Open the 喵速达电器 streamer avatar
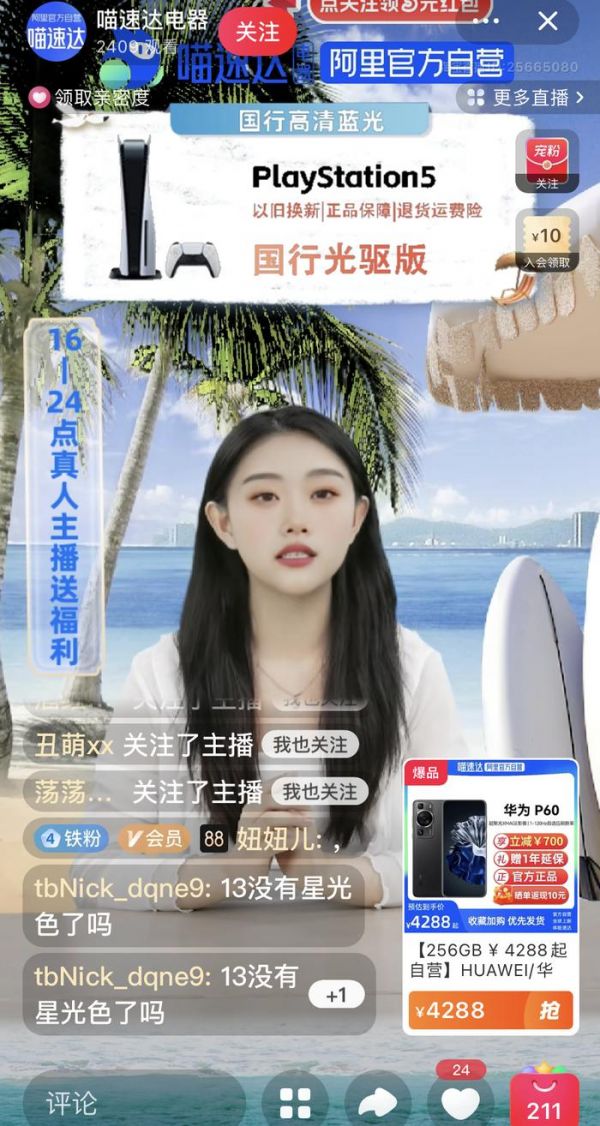The width and height of the screenshot is (600, 1126). tap(54, 32)
